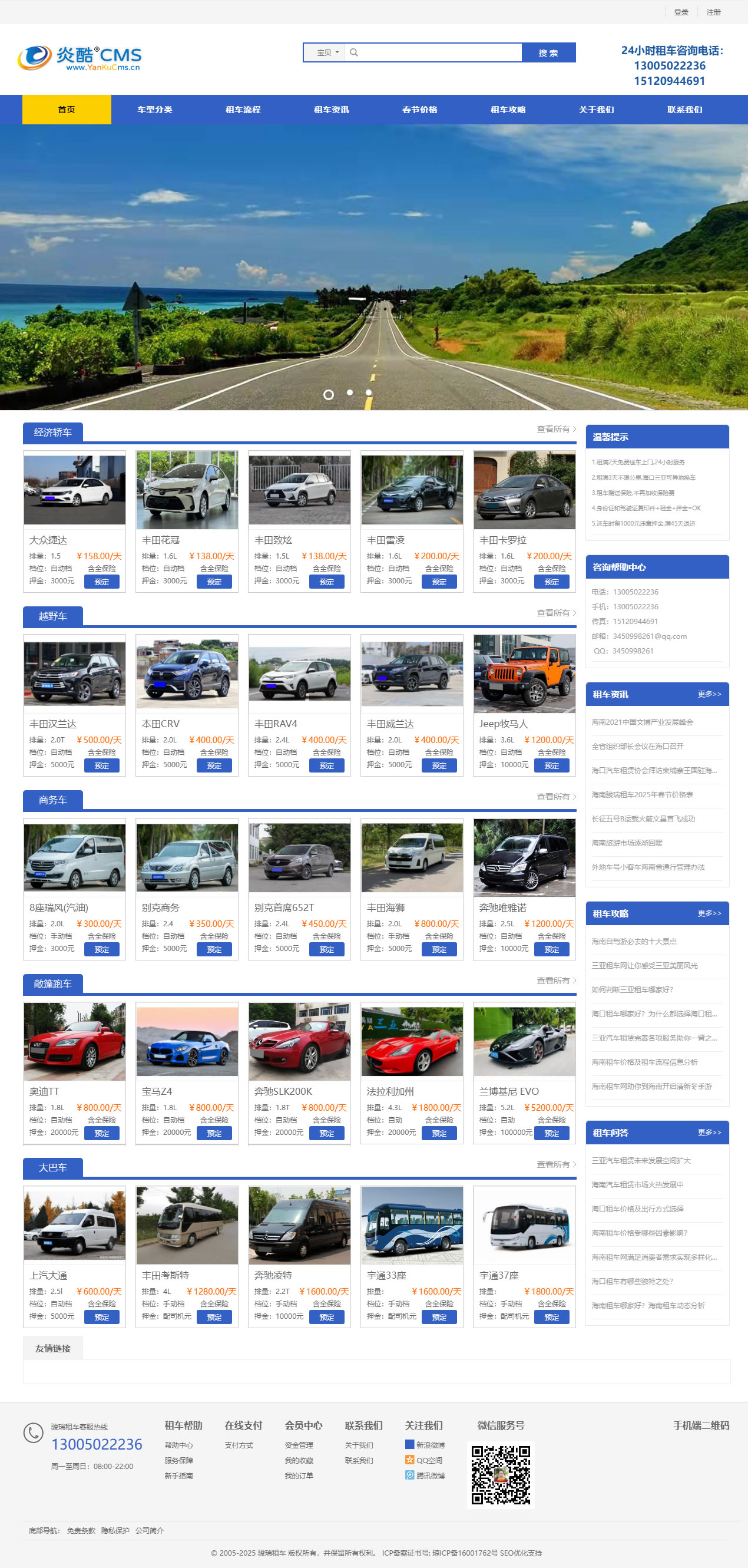Open the 注册 register link

[x=713, y=12]
